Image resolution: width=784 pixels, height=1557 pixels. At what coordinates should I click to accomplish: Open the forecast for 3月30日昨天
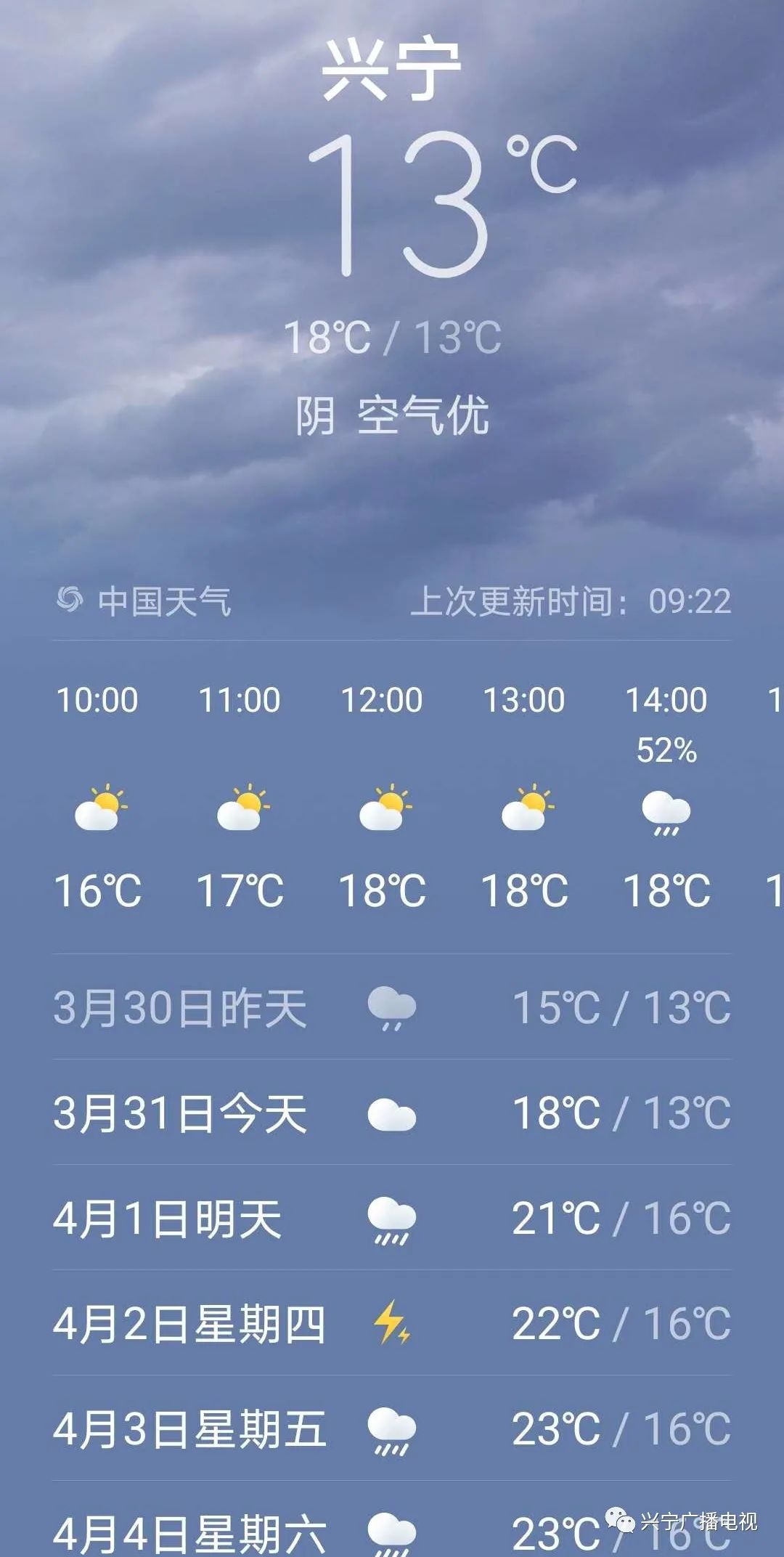click(392, 1008)
